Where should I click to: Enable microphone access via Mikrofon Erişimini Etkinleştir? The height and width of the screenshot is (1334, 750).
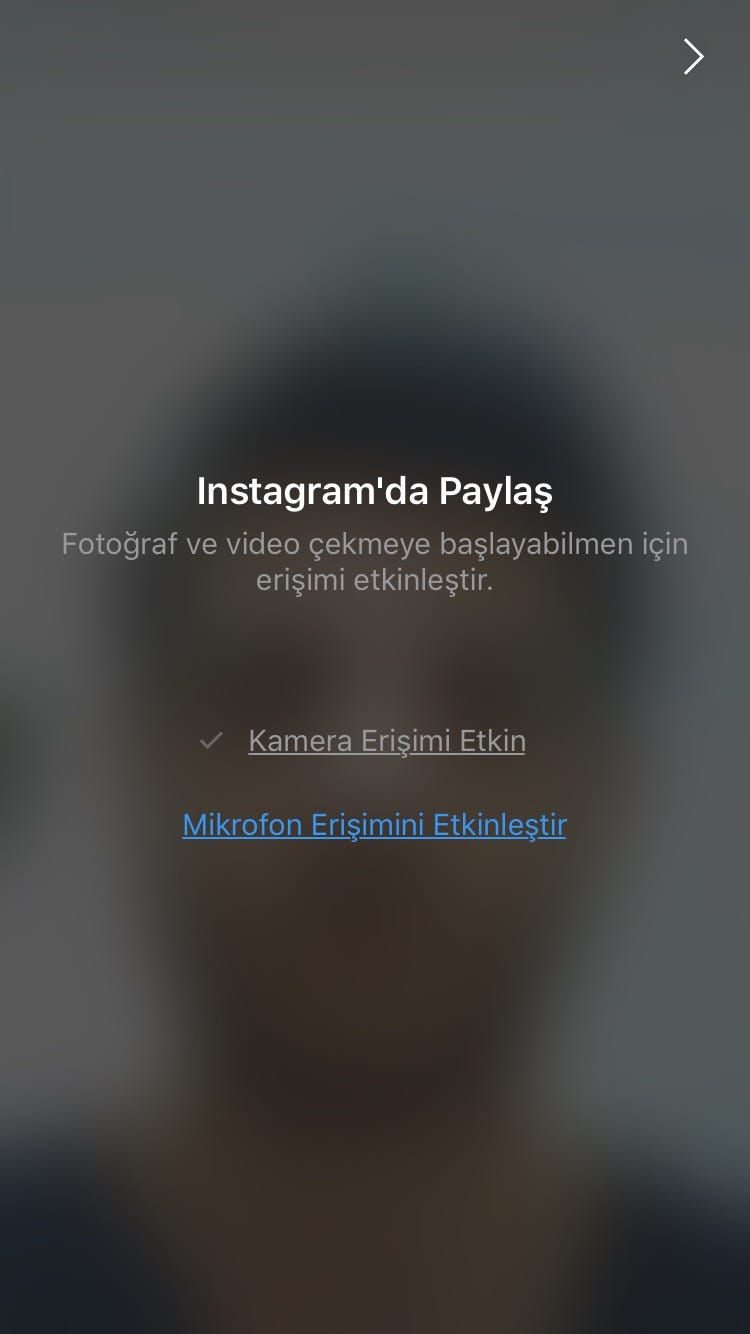374,825
